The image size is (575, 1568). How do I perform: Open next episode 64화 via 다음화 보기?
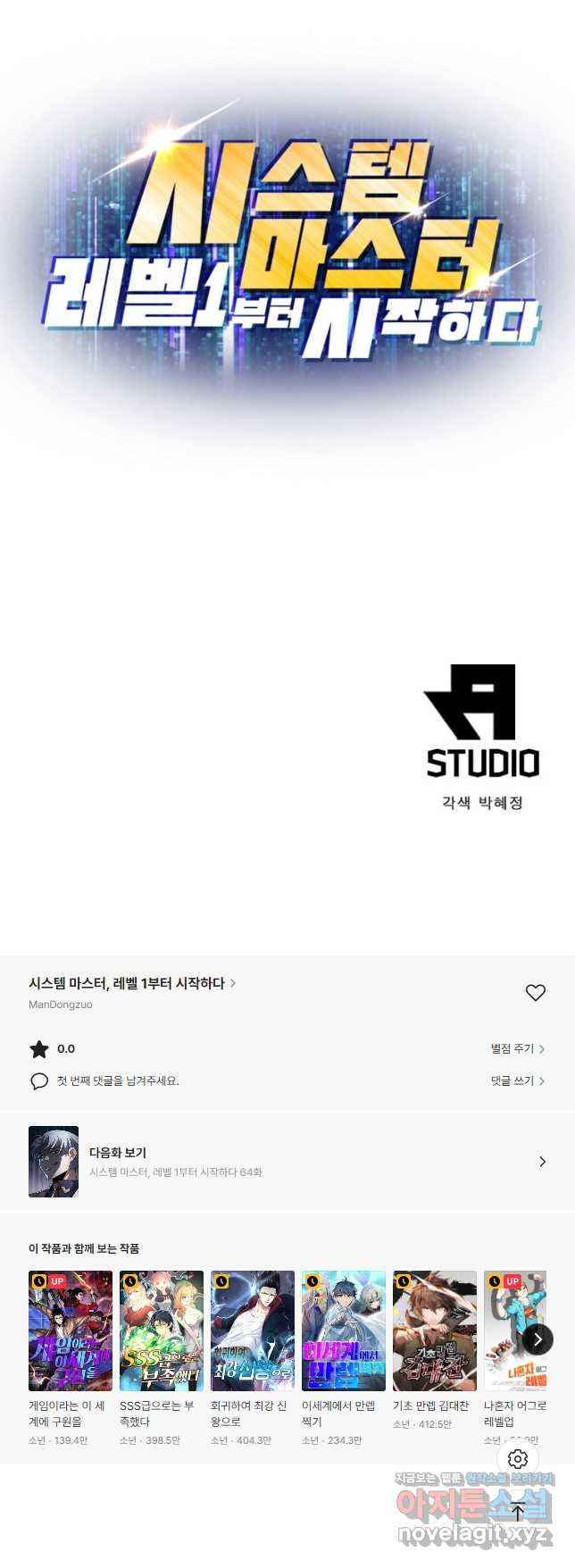click(x=287, y=1162)
